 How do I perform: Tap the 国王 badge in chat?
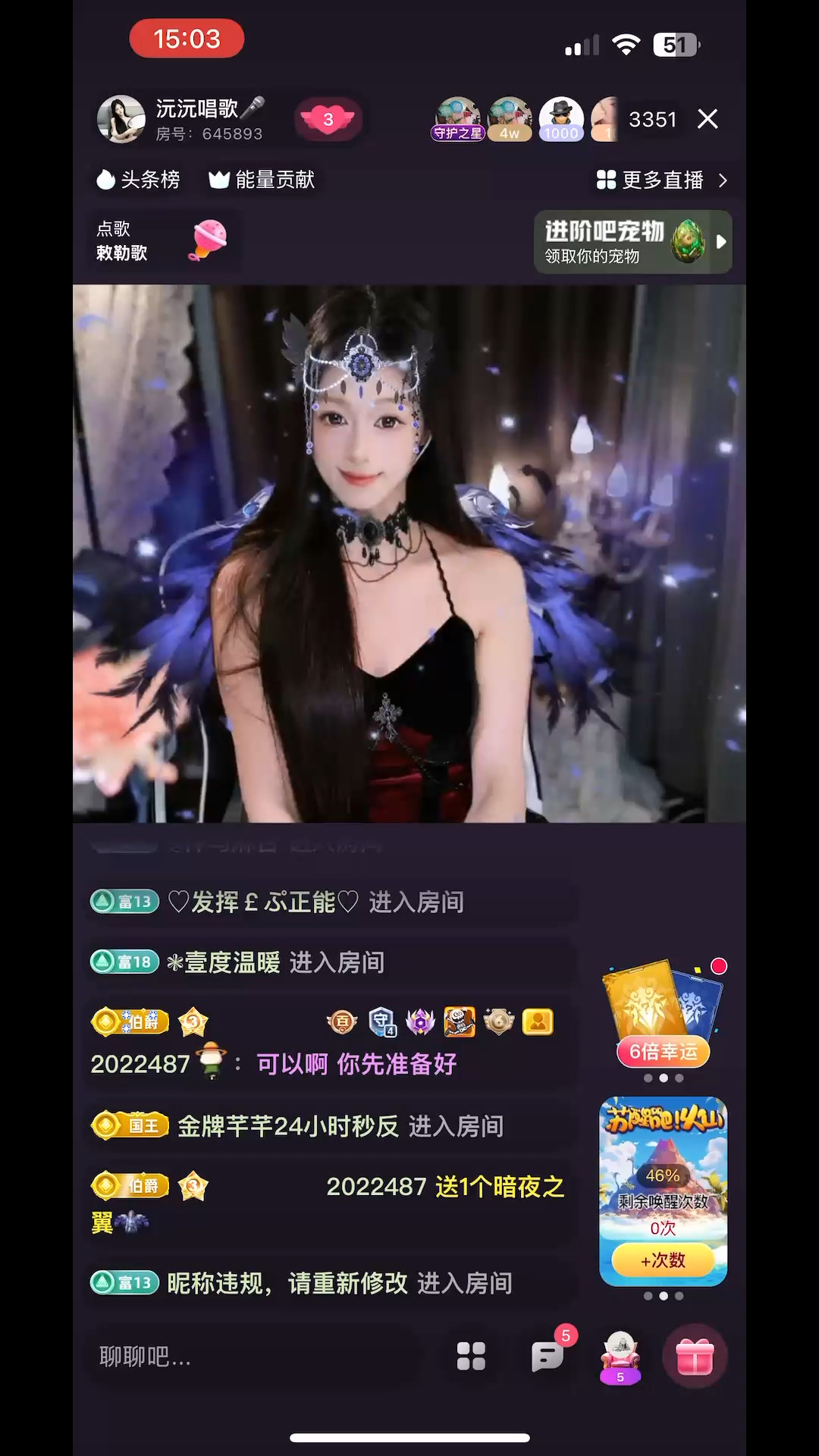coord(130,1125)
